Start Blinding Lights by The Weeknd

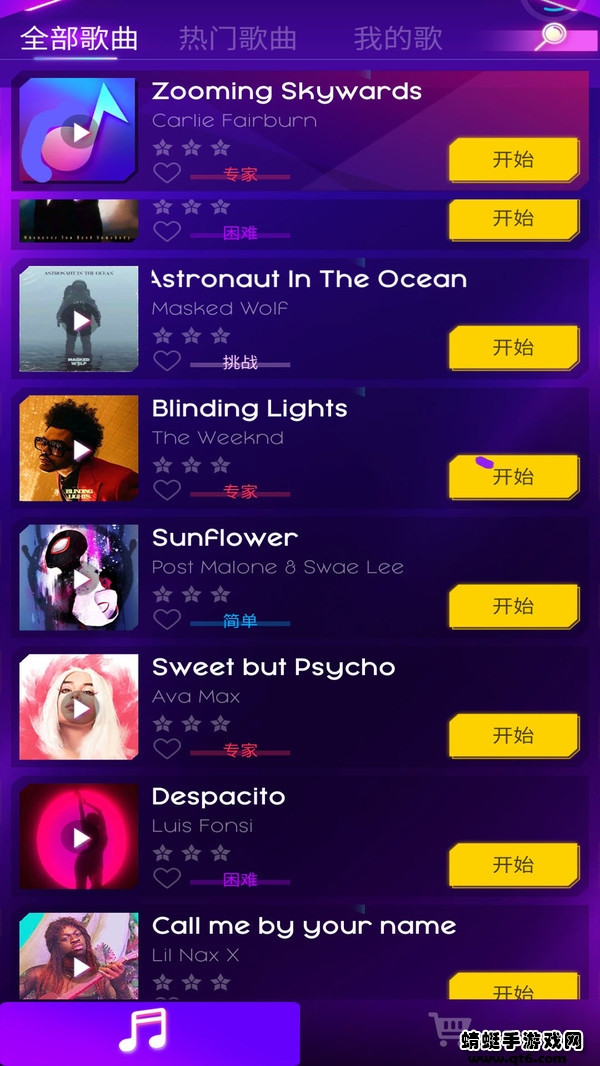pyautogui.click(x=513, y=477)
